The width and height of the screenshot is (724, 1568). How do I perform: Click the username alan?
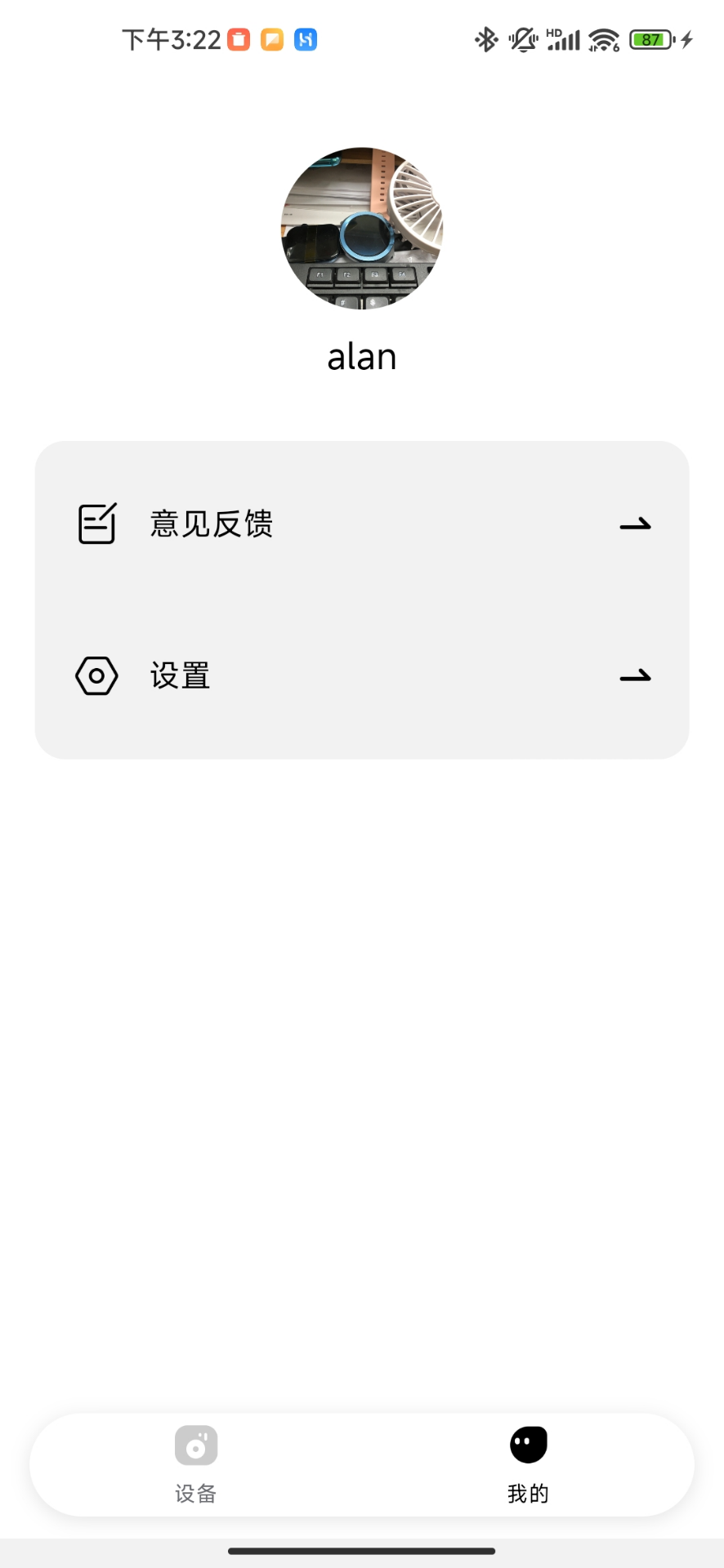coord(361,355)
